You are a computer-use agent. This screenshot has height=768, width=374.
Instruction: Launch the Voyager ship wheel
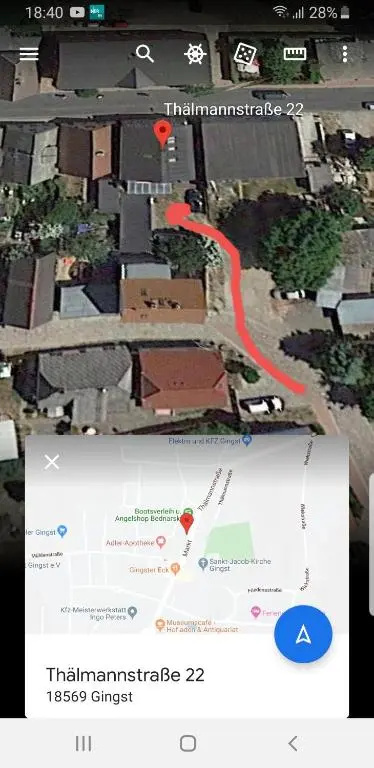pyautogui.click(x=195, y=54)
